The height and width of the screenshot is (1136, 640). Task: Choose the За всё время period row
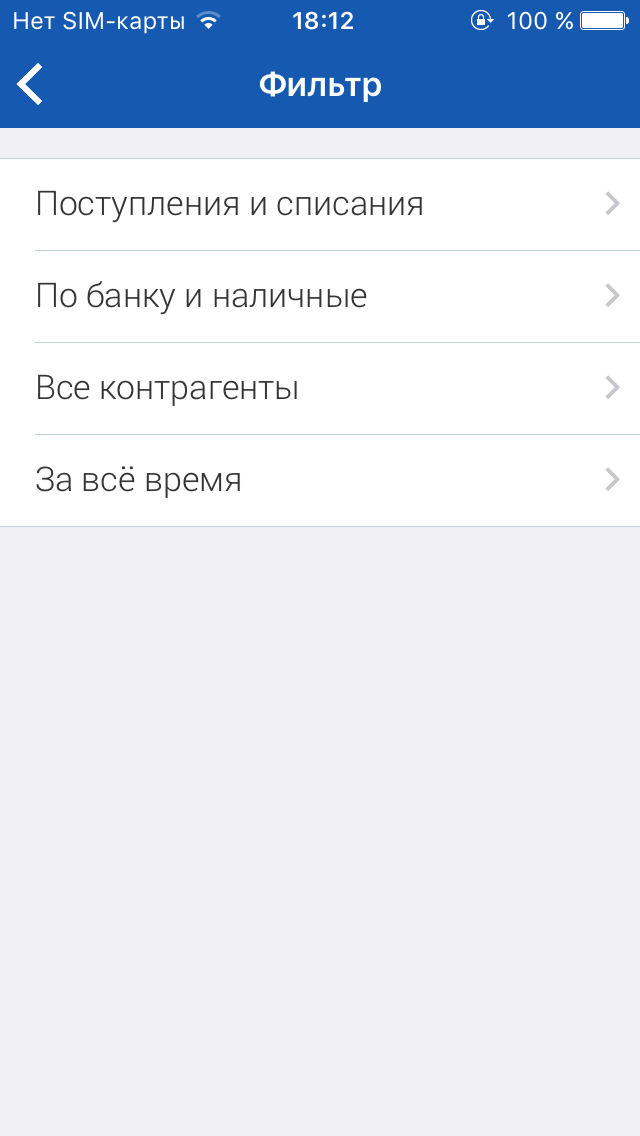tap(320, 480)
